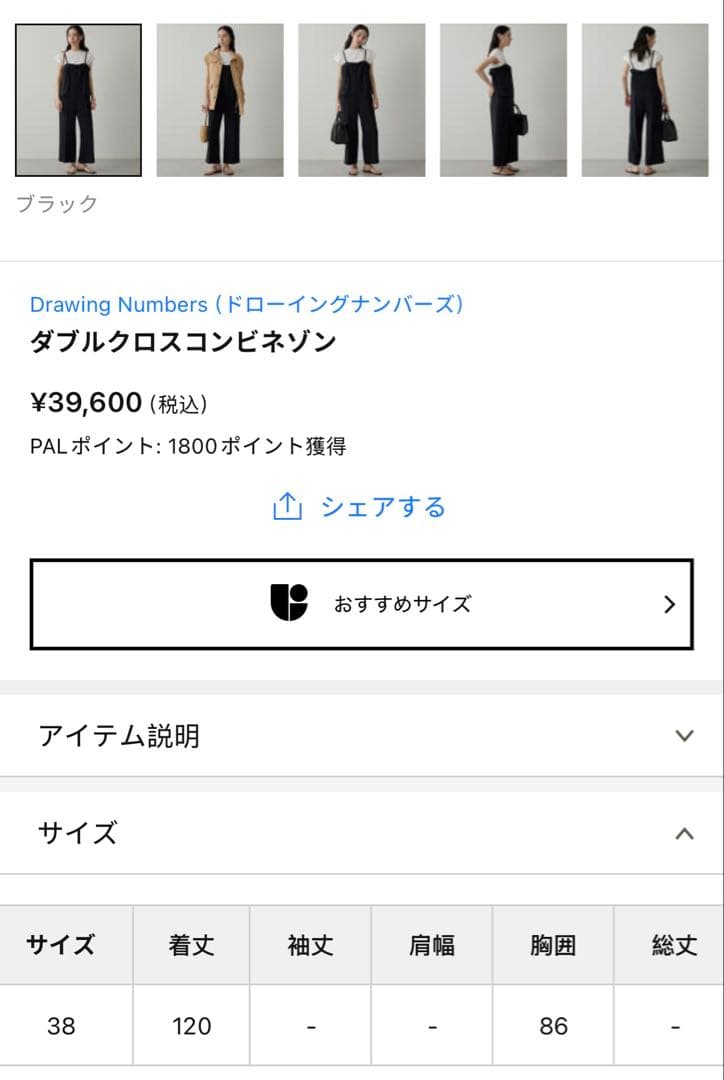The image size is (724, 1080).
Task: View the thumbnail with the beige vest
Action: [220, 100]
